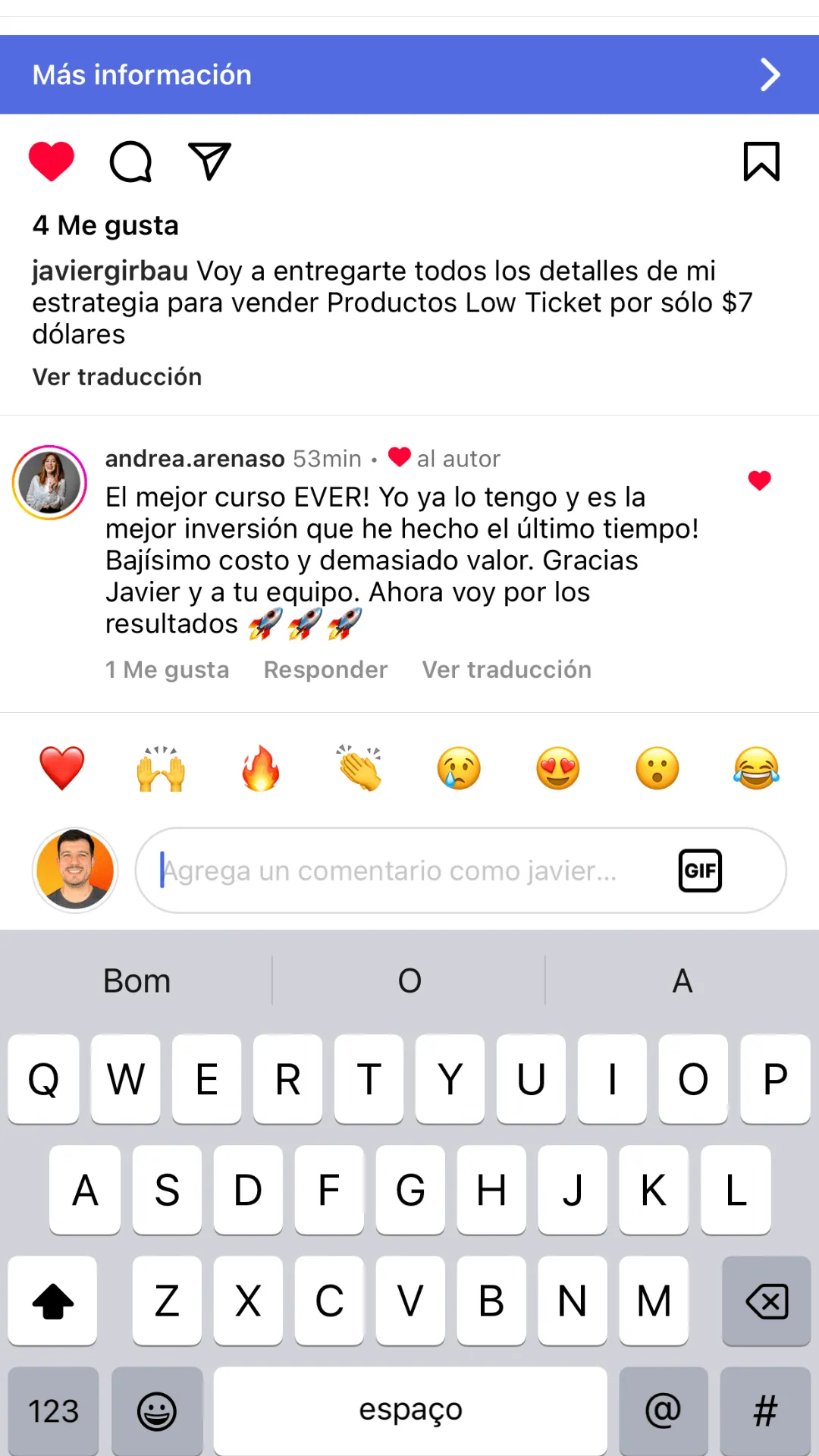Switch keyboard to 123 numbers layout
Viewport: 819px width, 1456px height.
[x=53, y=1411]
